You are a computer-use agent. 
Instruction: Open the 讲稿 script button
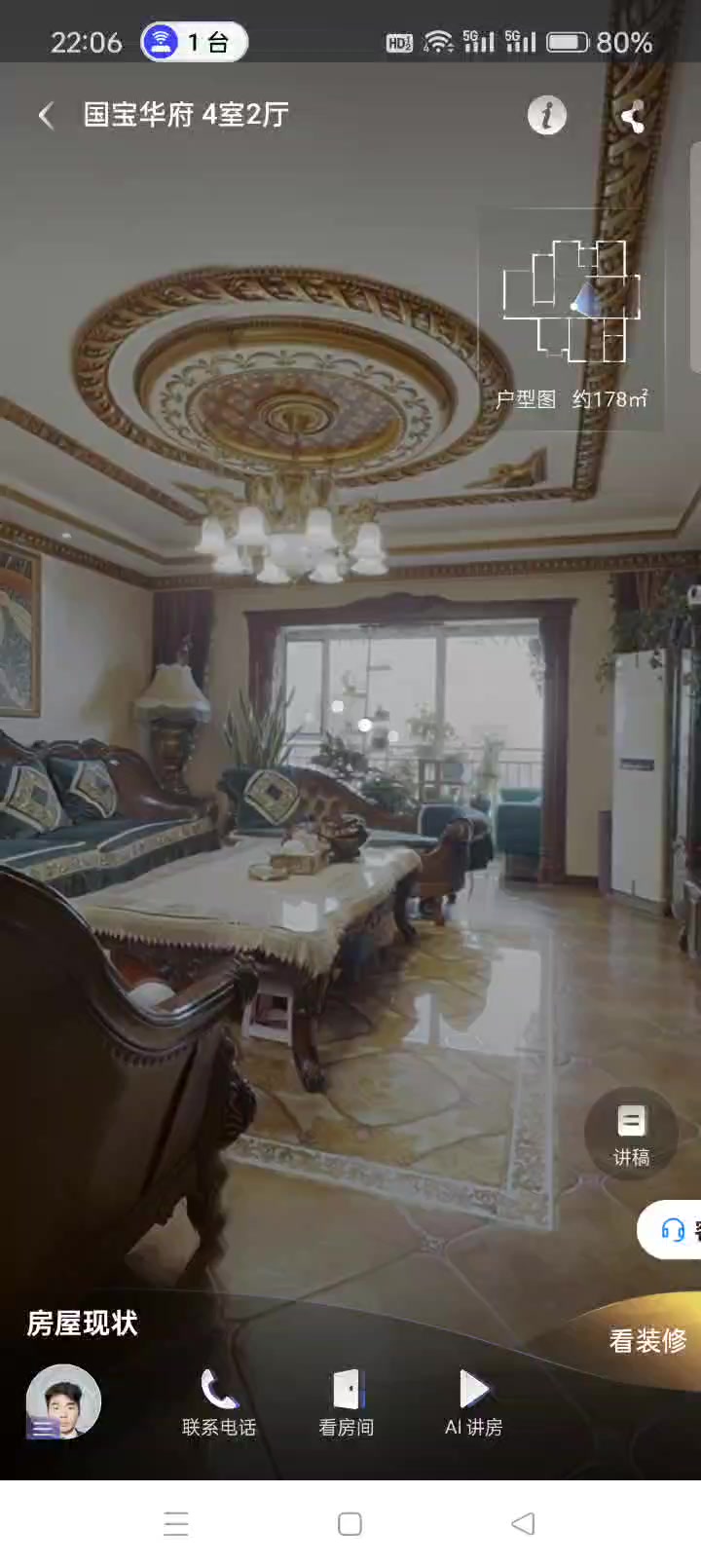(x=631, y=1134)
